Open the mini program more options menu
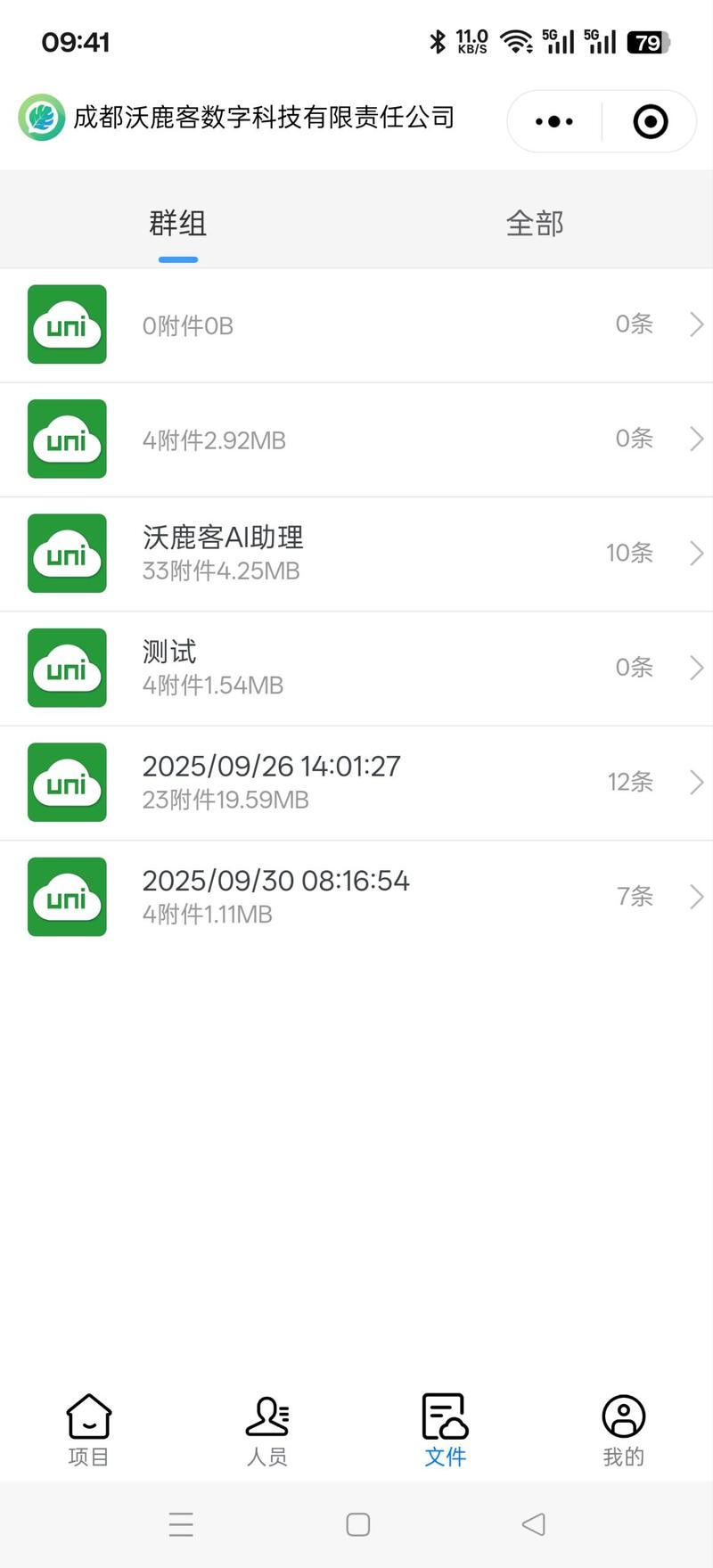Image resolution: width=713 pixels, height=1568 pixels. pyautogui.click(x=554, y=121)
